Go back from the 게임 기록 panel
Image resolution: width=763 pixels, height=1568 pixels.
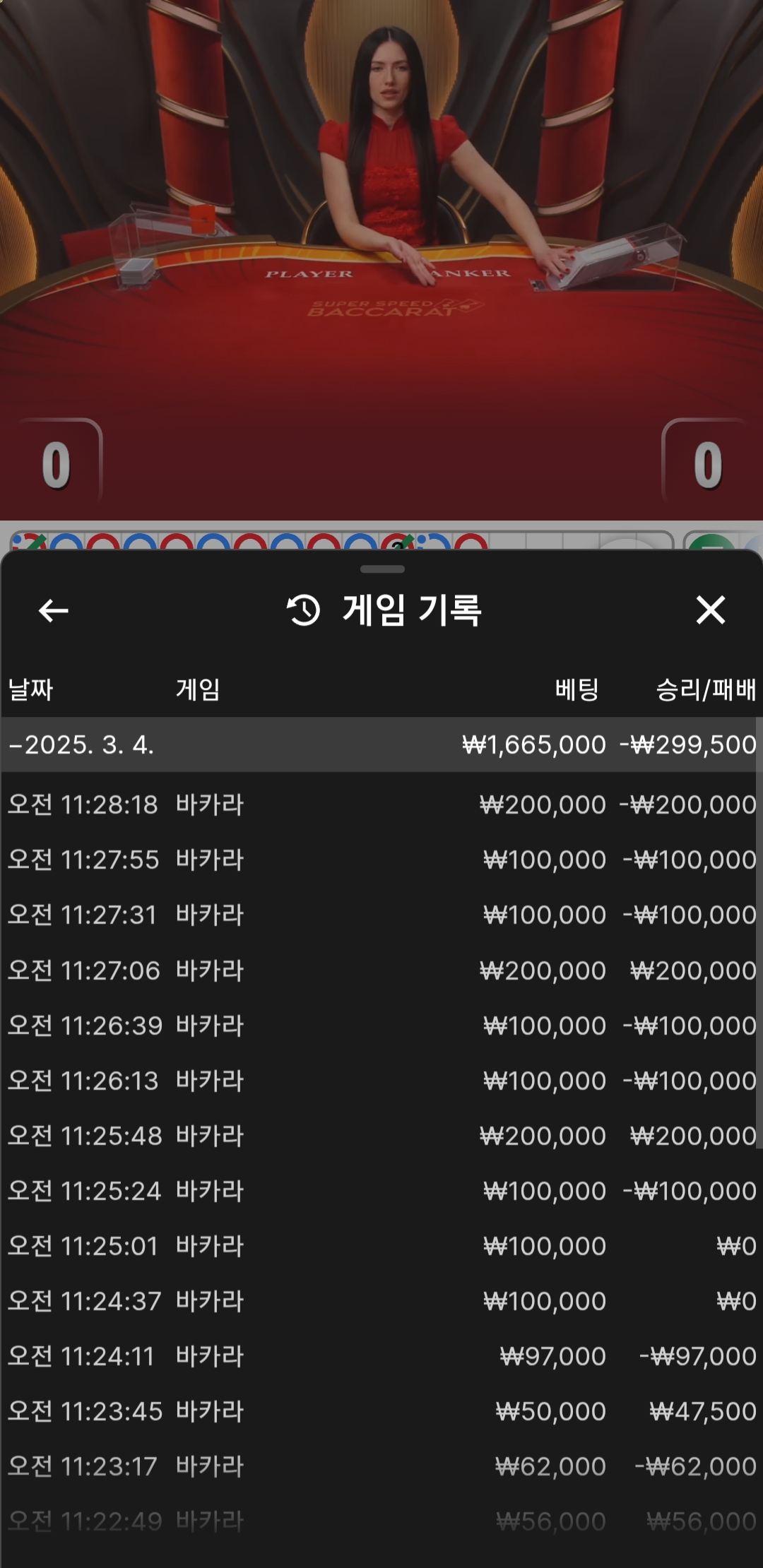(x=53, y=610)
